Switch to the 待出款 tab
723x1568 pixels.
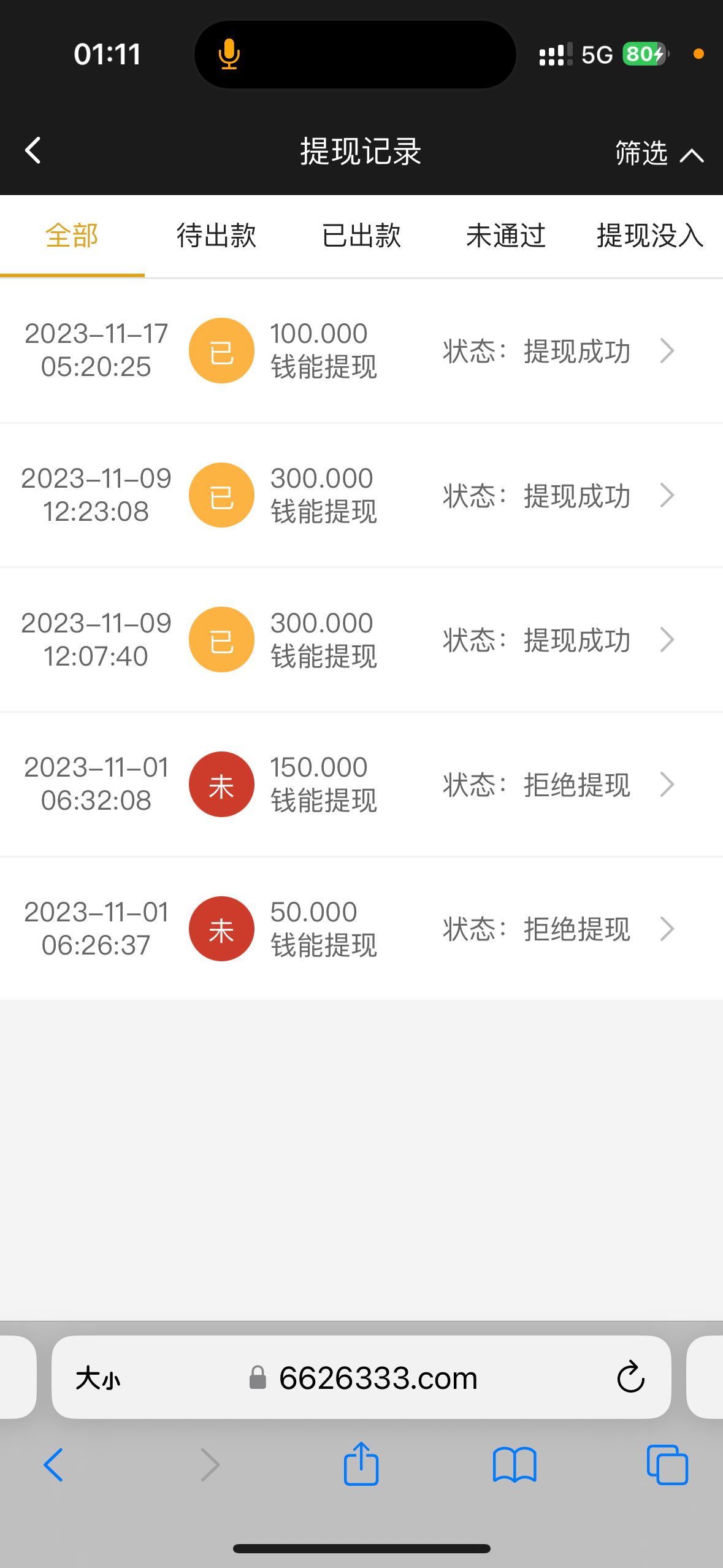point(216,236)
